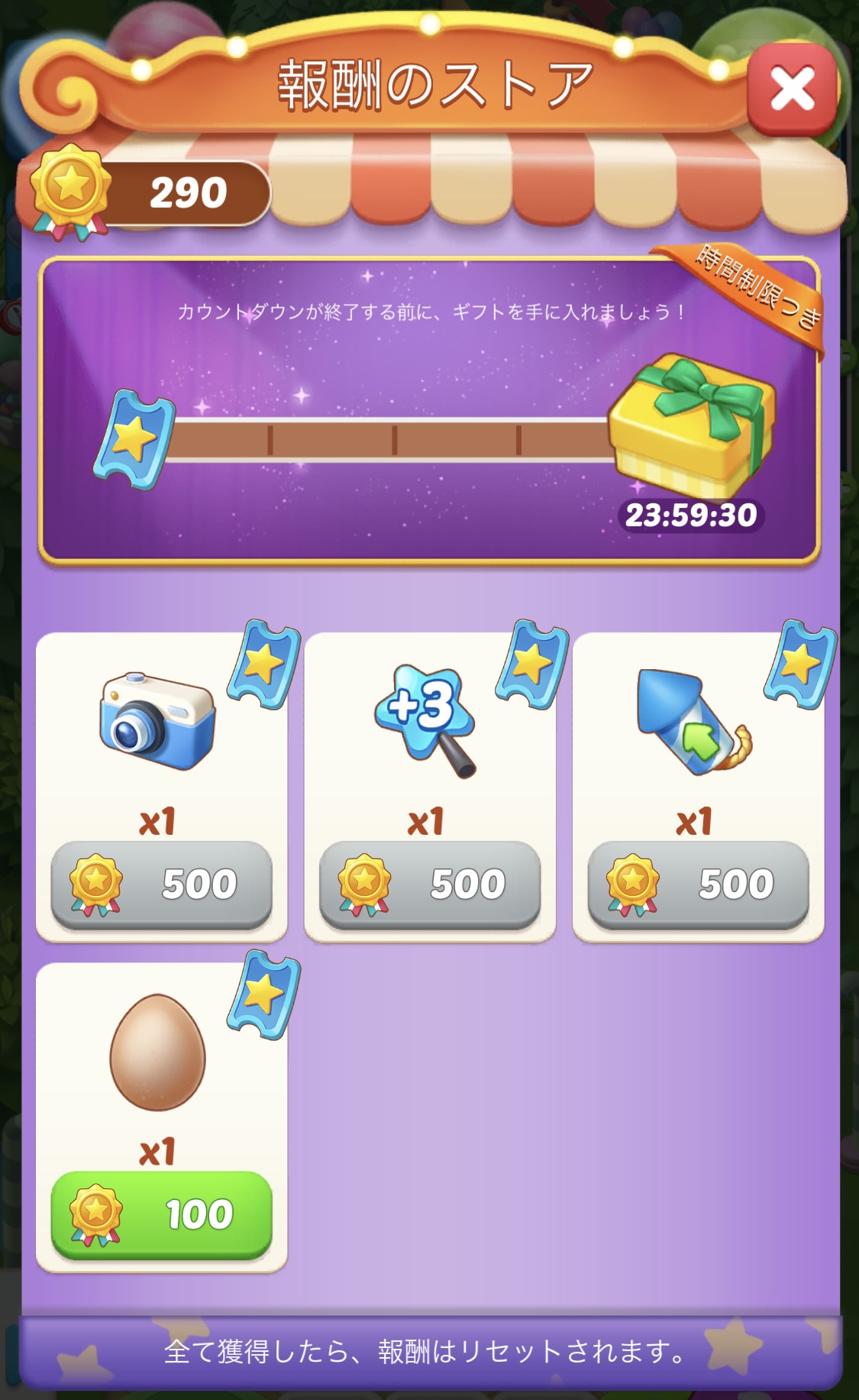Redeem the egg for 100 medals
The image size is (859, 1400).
(x=161, y=1214)
